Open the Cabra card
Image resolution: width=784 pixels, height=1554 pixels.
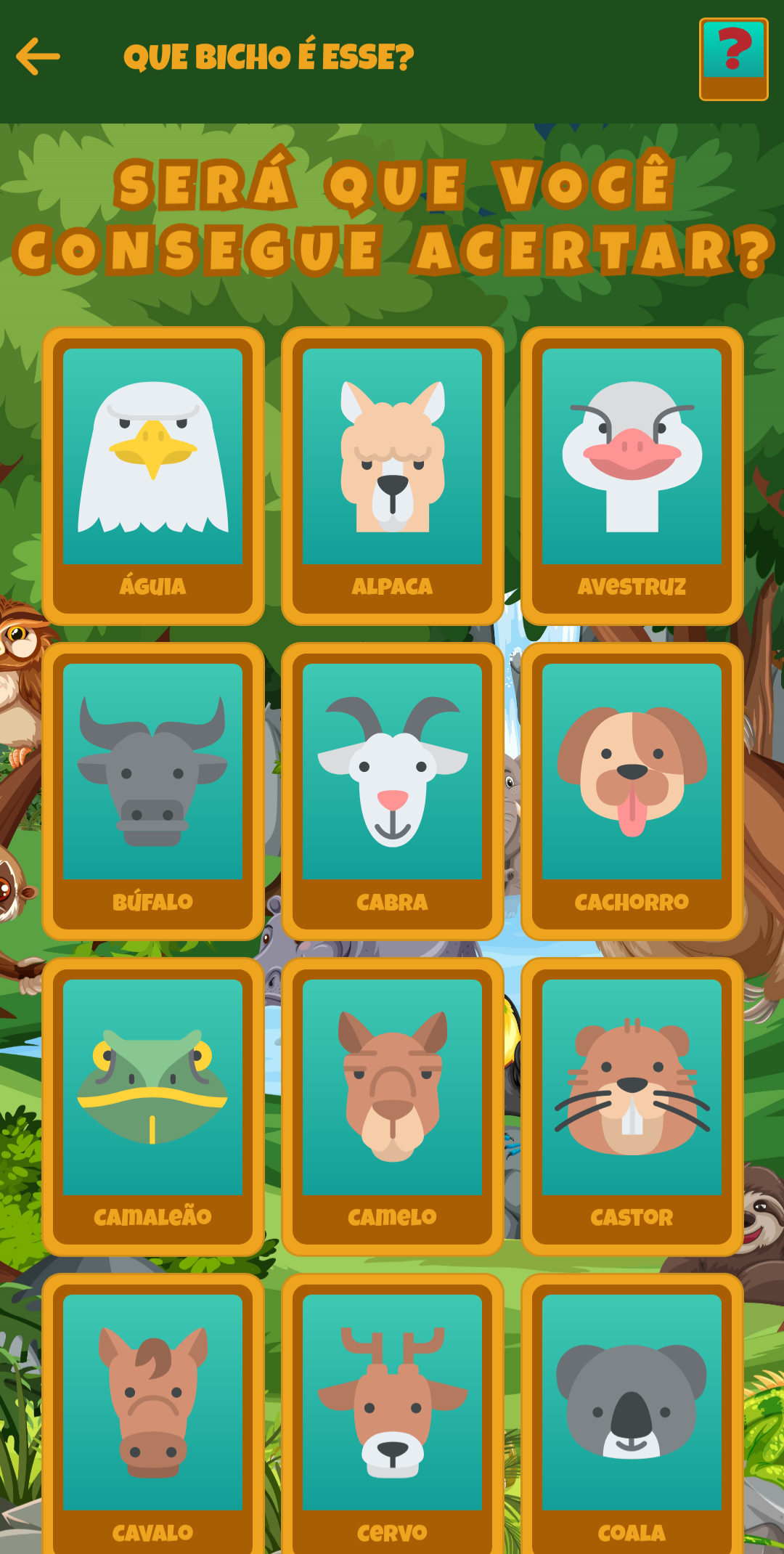(x=393, y=792)
